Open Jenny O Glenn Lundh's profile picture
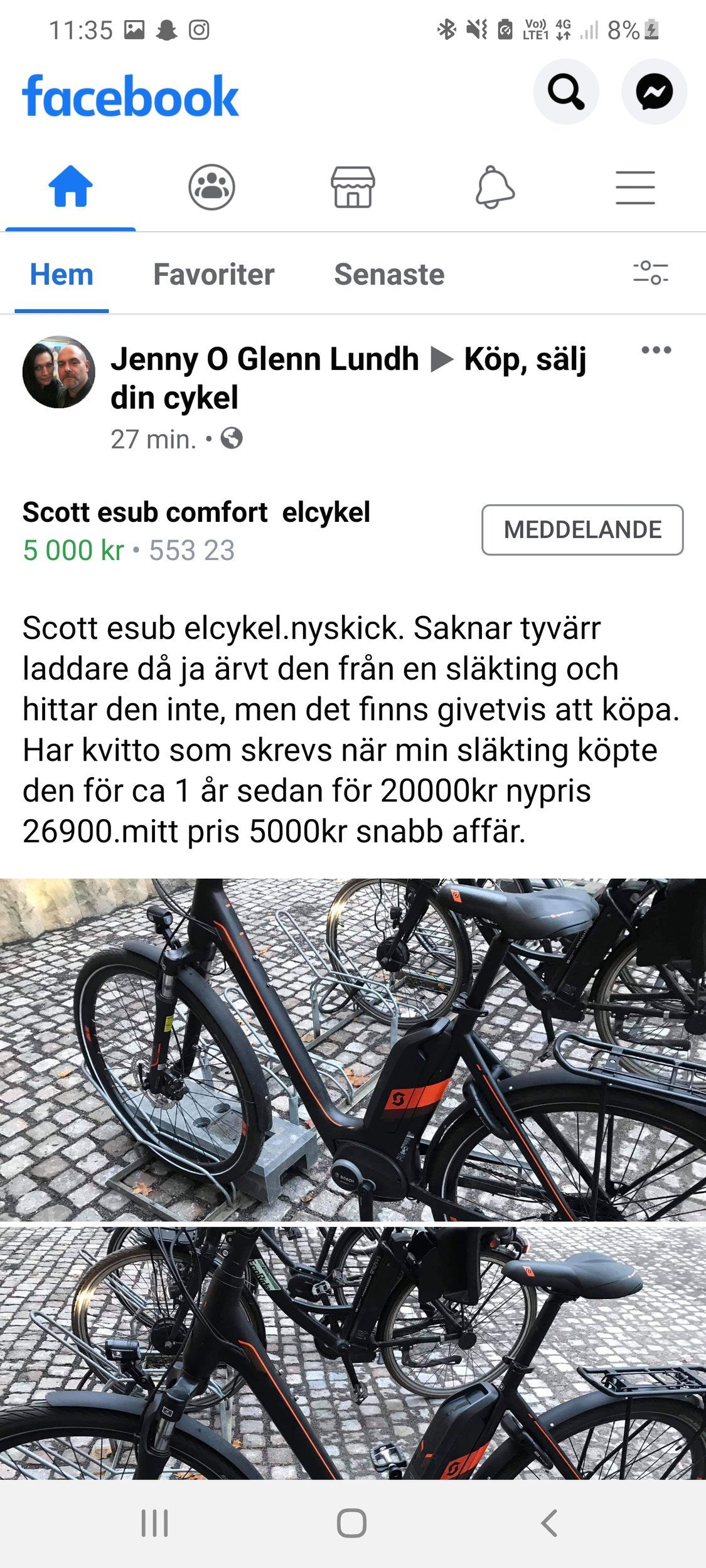Screen dimensions: 706x1568 59,372
